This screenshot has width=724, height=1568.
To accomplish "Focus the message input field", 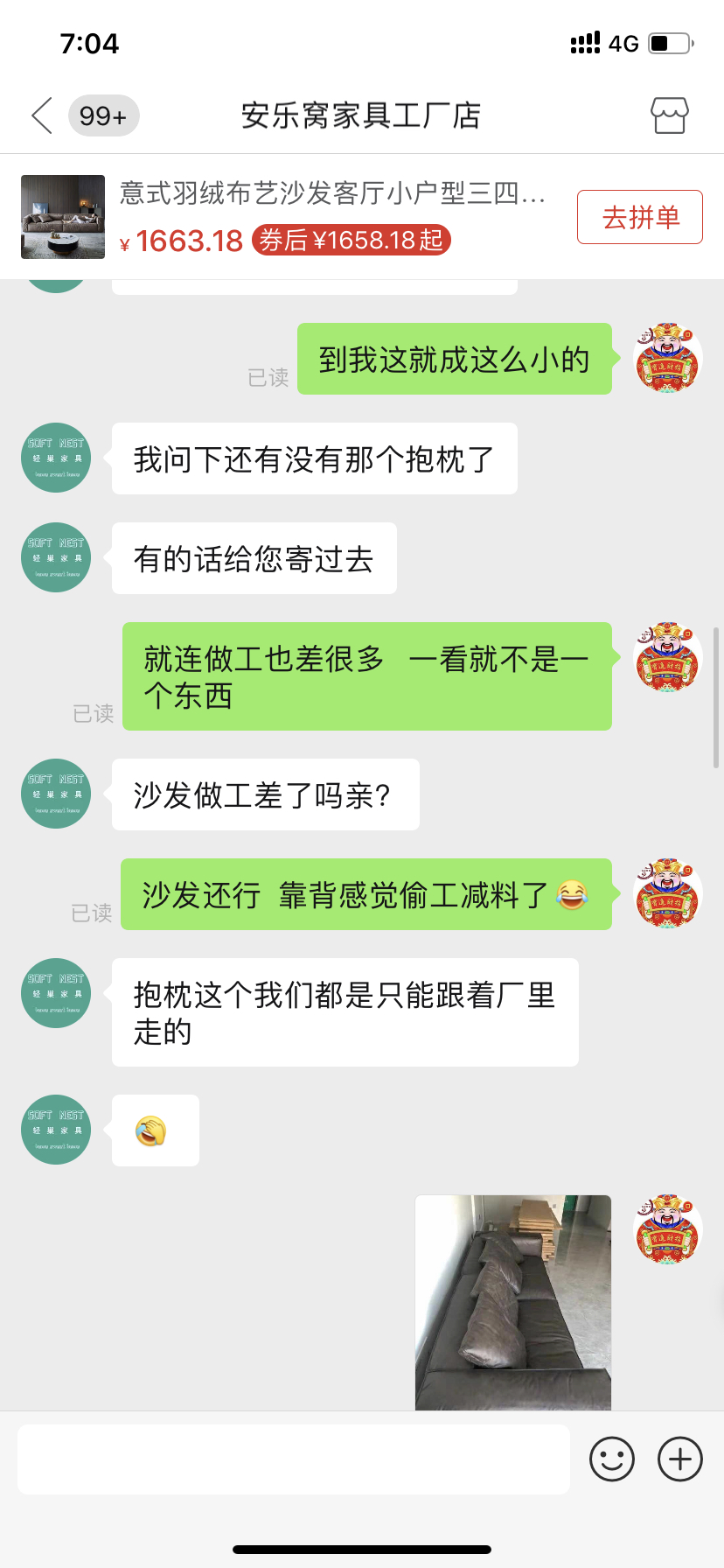I will (x=294, y=1459).
